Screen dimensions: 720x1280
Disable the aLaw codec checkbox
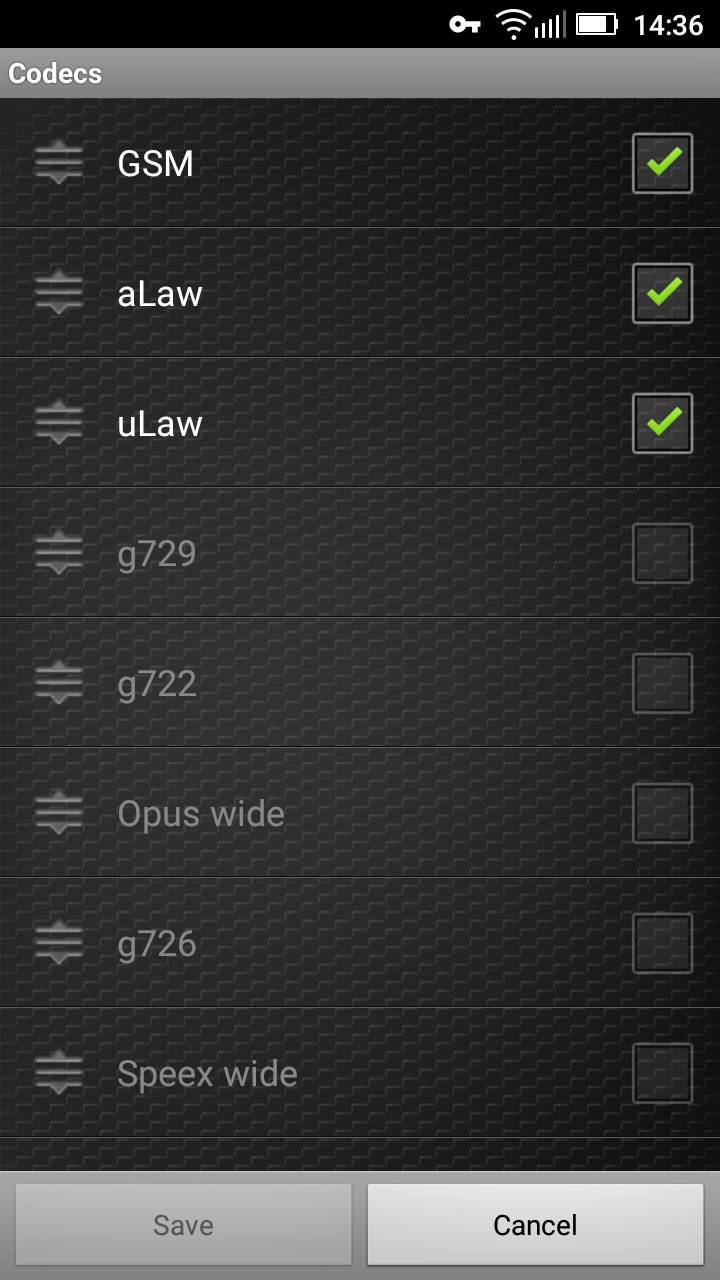click(x=662, y=293)
